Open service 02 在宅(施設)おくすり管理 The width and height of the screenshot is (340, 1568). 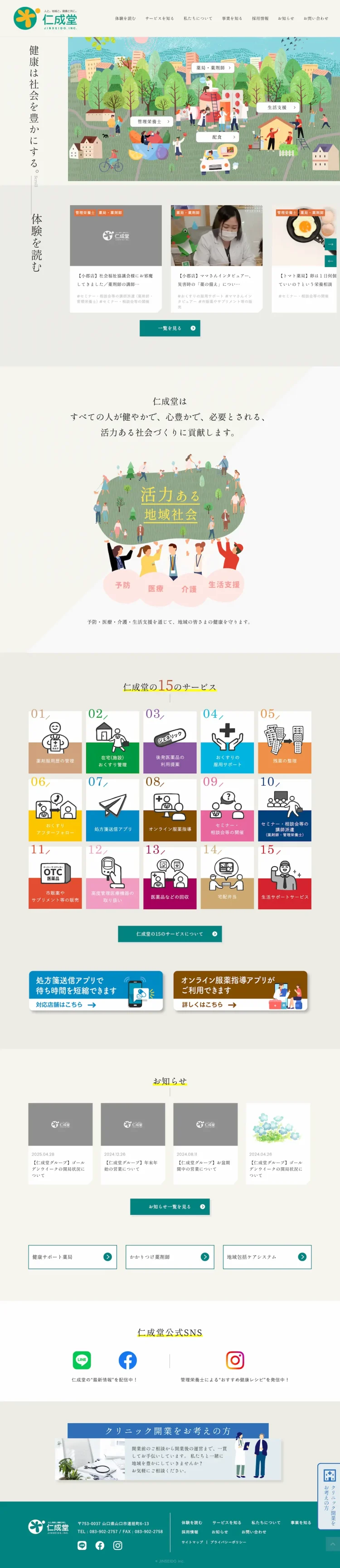coord(113,741)
